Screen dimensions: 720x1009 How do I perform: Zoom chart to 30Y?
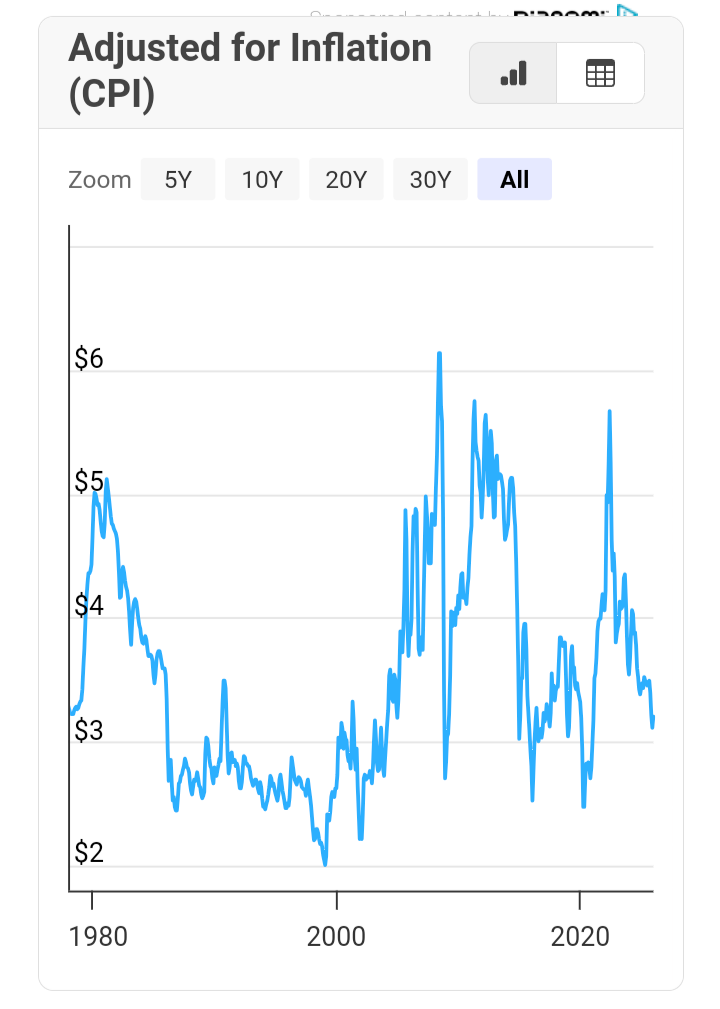[430, 180]
